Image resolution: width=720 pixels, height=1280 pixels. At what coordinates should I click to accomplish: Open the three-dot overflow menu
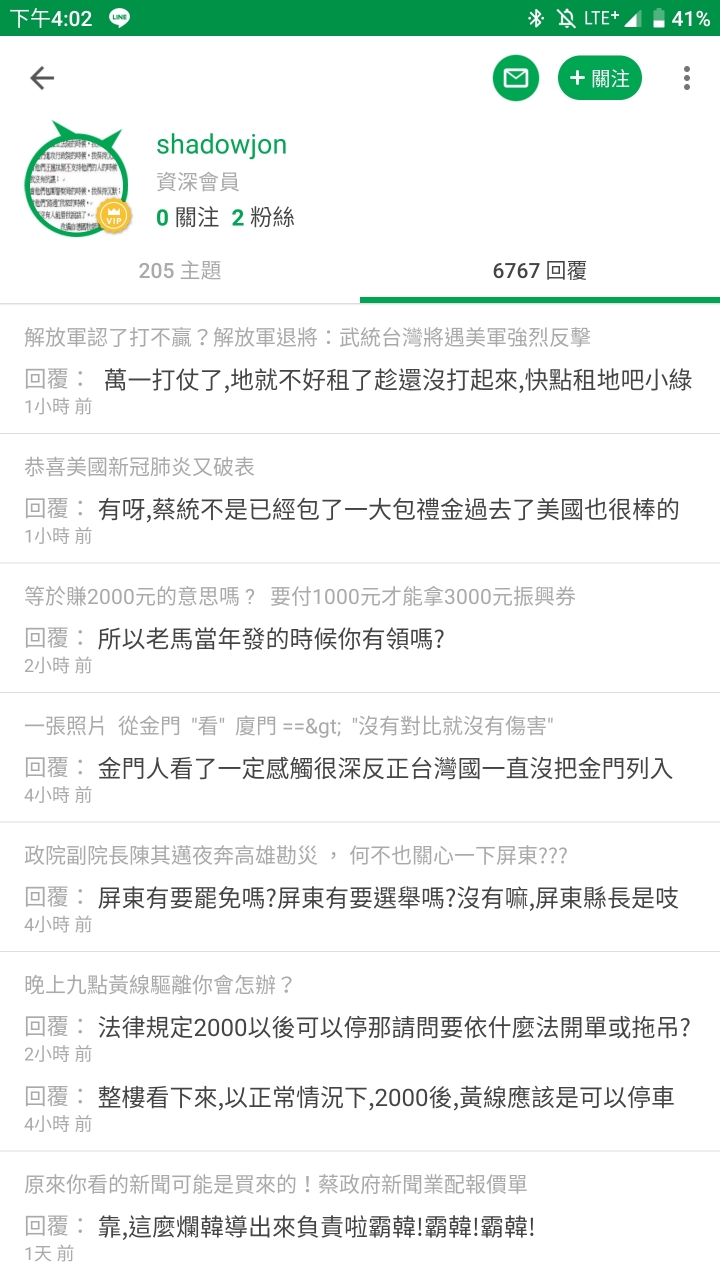pyautogui.click(x=686, y=78)
